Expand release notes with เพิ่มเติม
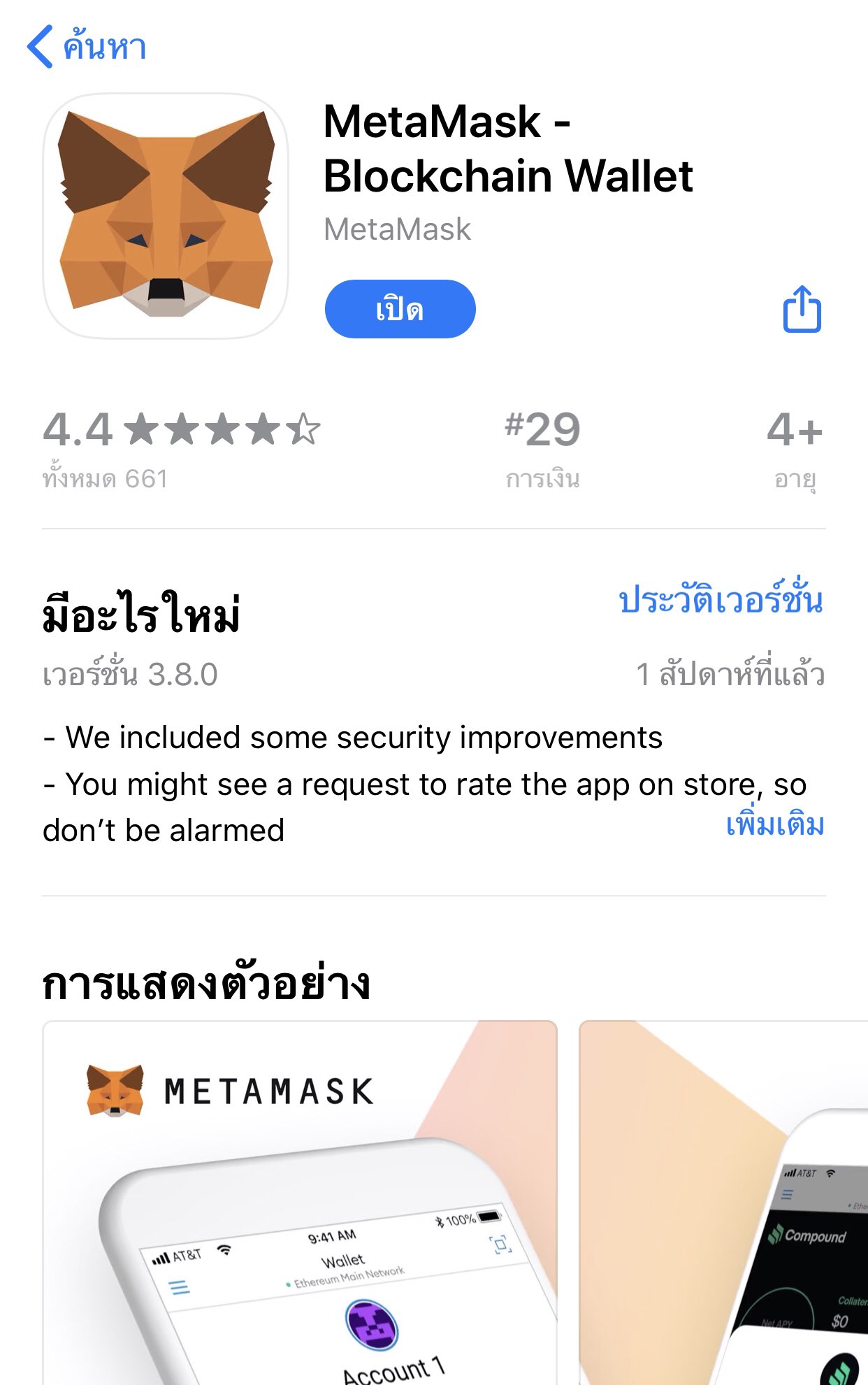Viewport: 868px width, 1385px height. [774, 825]
